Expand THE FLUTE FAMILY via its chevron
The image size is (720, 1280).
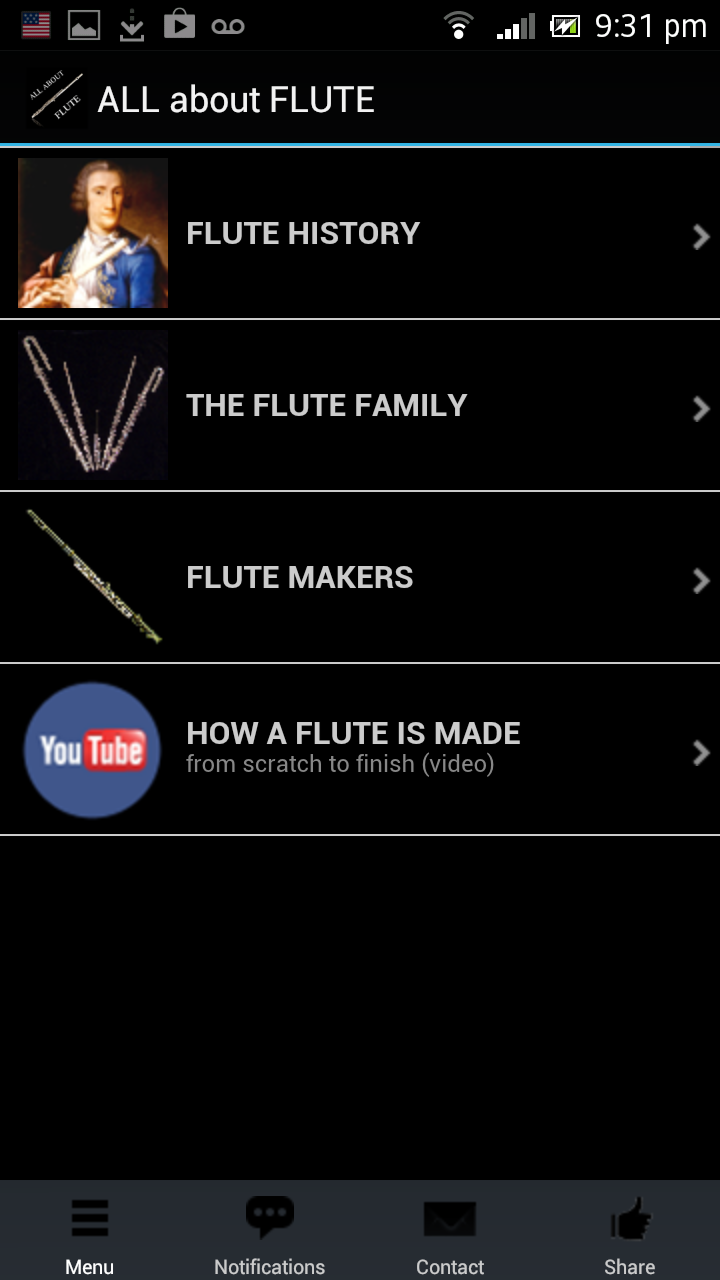[701, 408]
